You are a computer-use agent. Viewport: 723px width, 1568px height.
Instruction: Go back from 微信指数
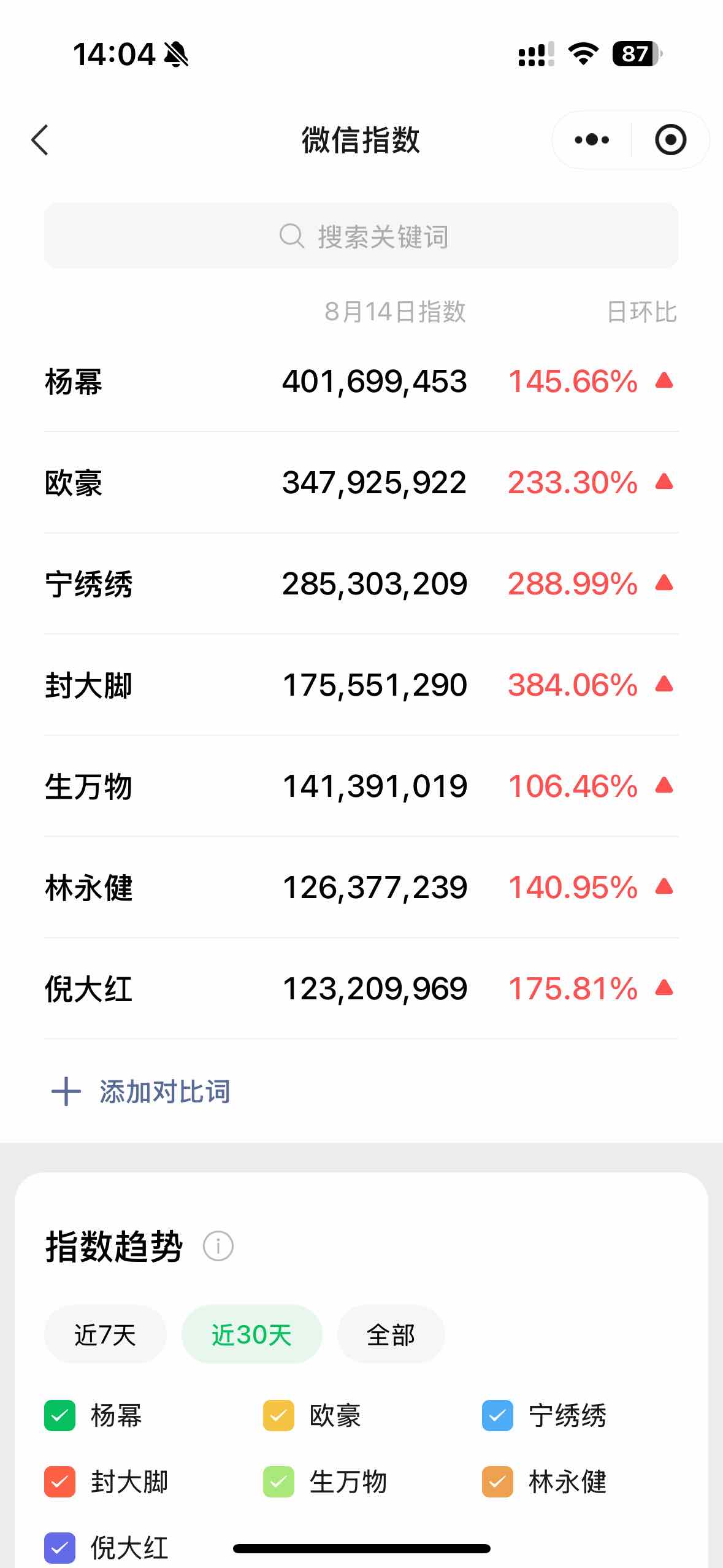pos(40,140)
